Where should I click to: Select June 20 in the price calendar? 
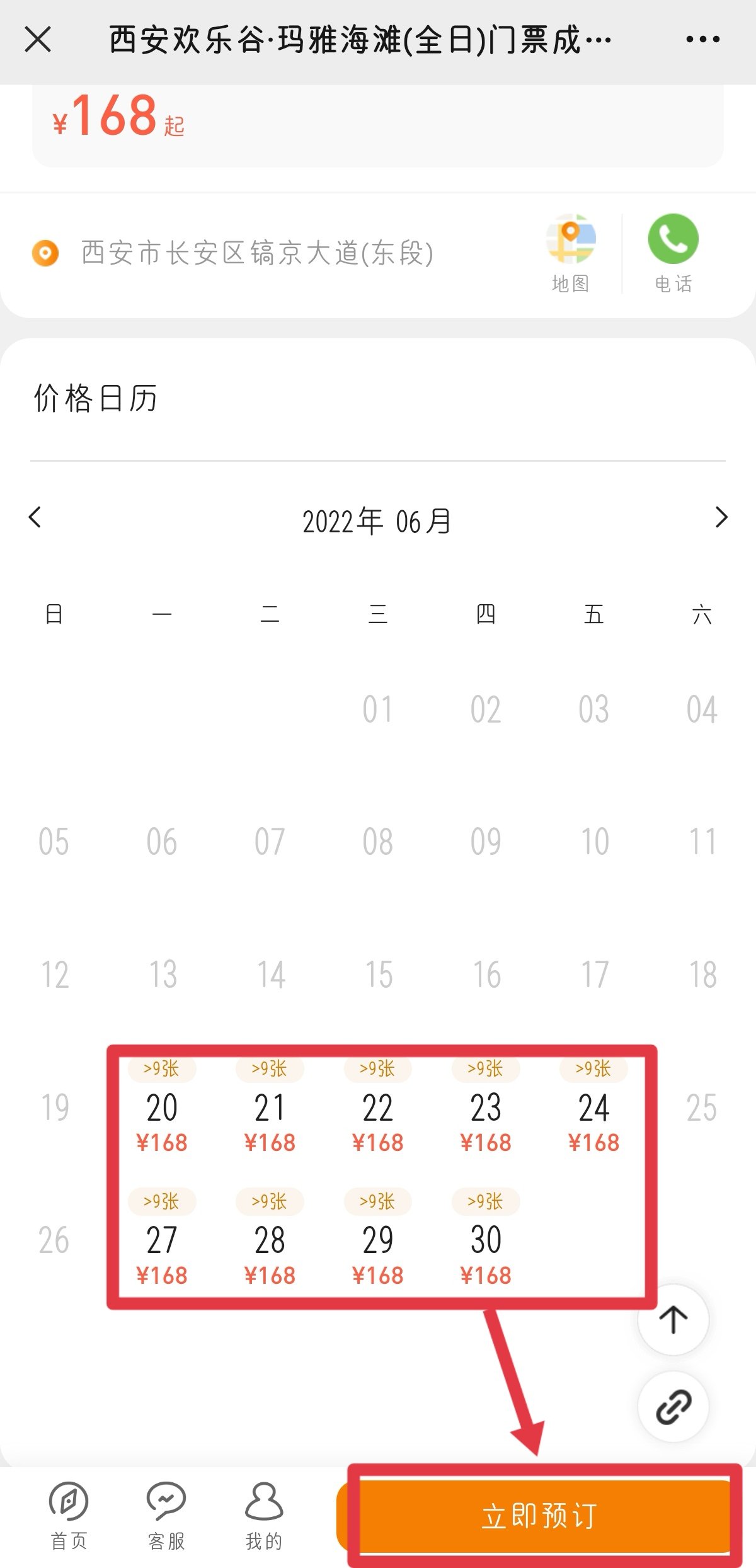click(162, 1109)
